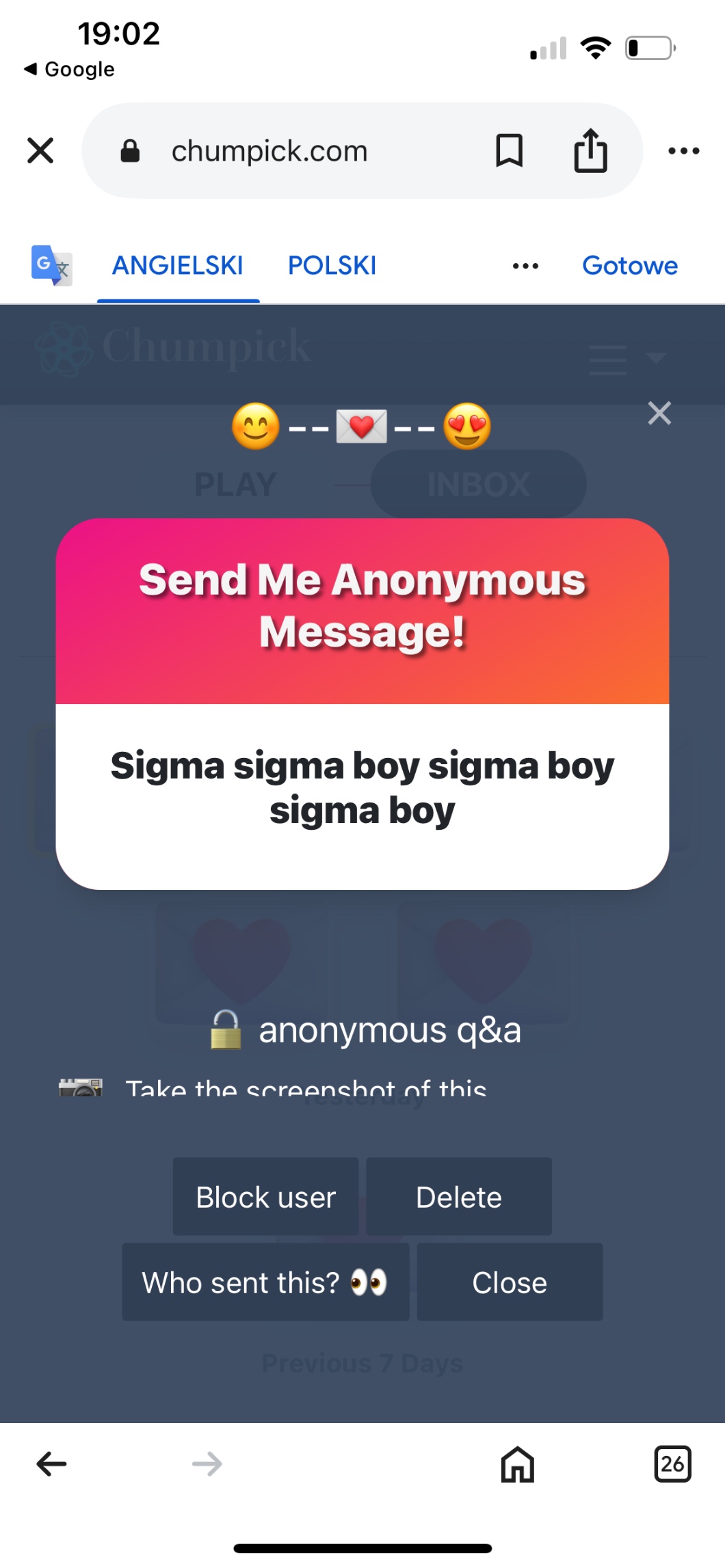
Task: Return to the Google app
Action: (69, 69)
